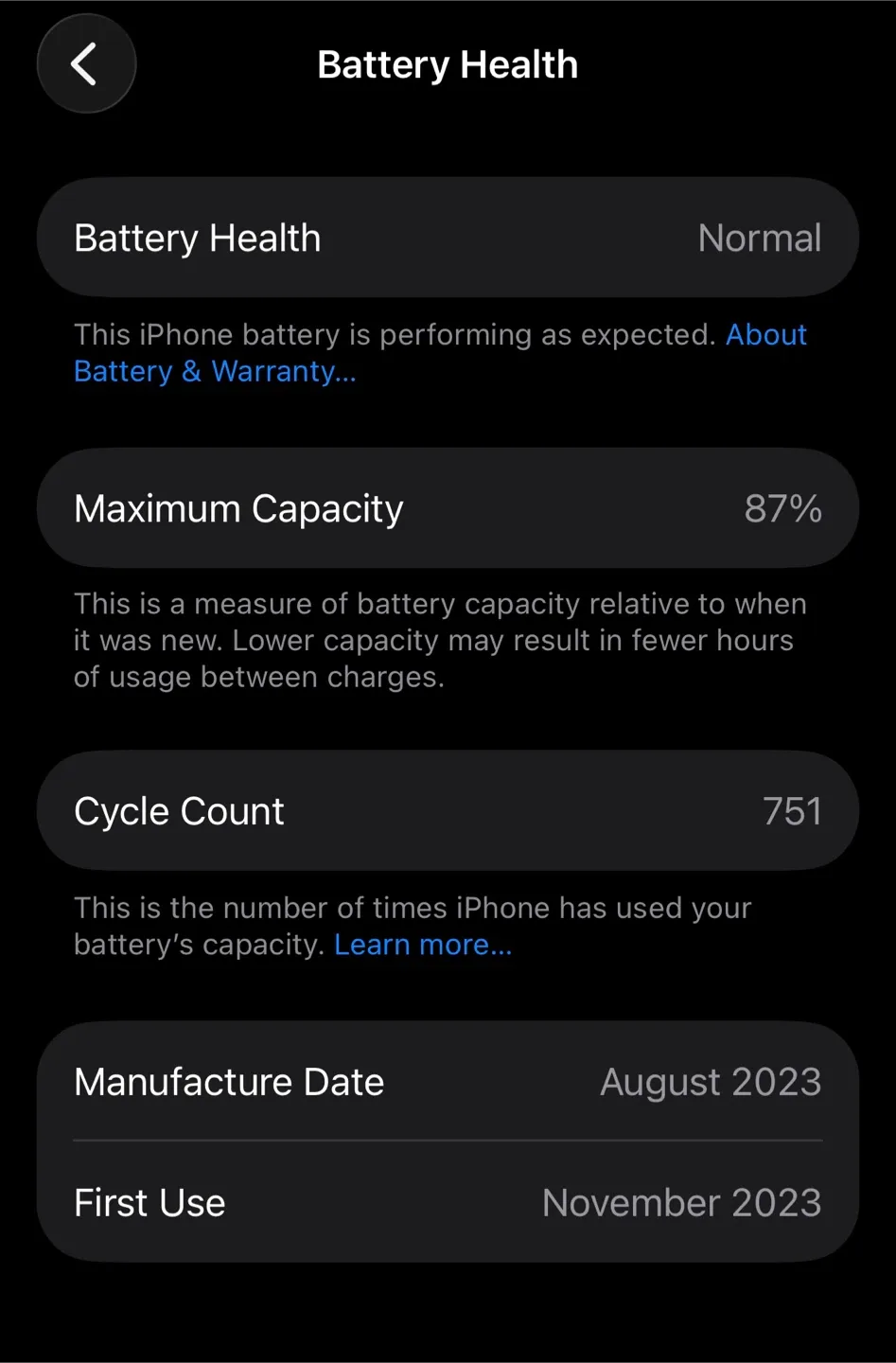This screenshot has width=896, height=1363.
Task: Tap the Learn more link
Action: click(x=422, y=944)
